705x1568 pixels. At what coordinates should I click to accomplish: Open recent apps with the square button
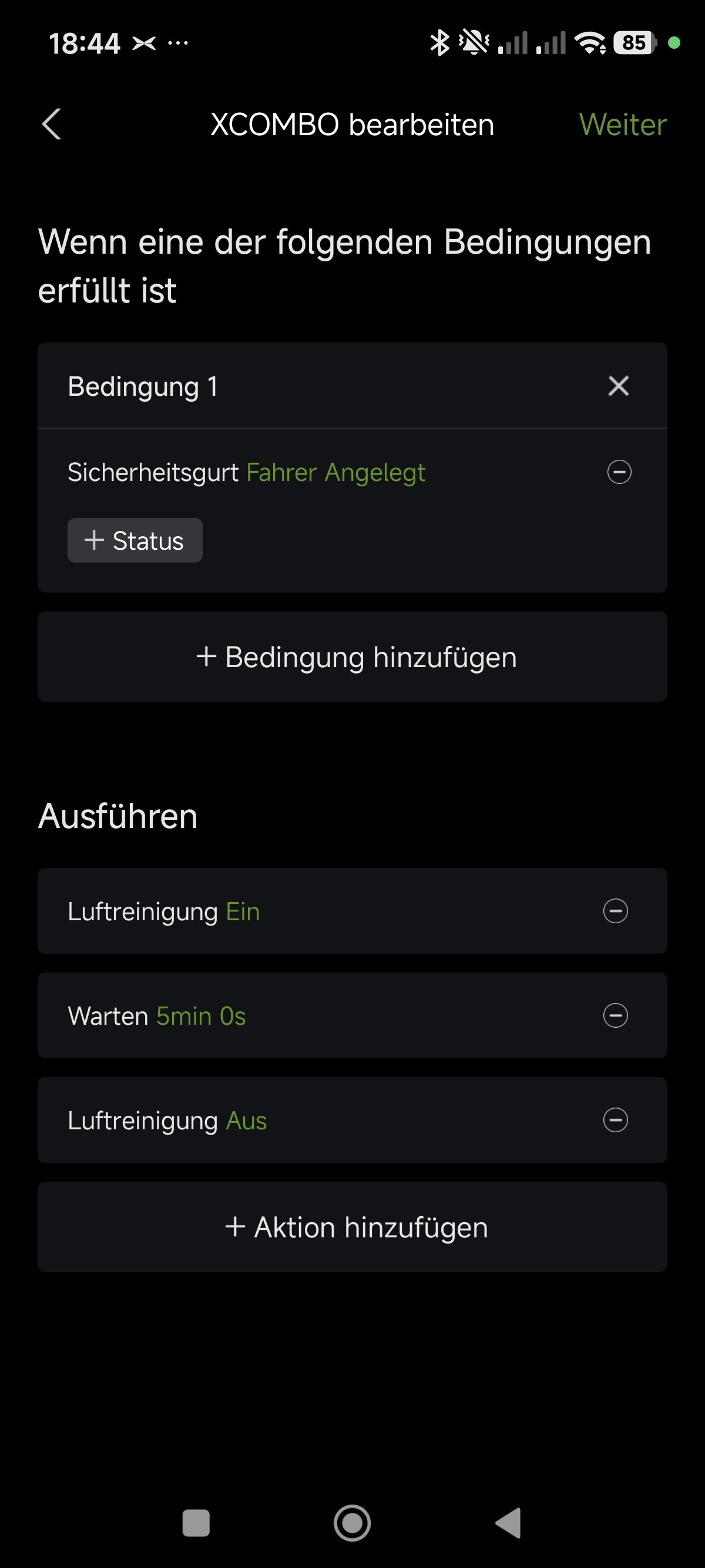point(196,1523)
